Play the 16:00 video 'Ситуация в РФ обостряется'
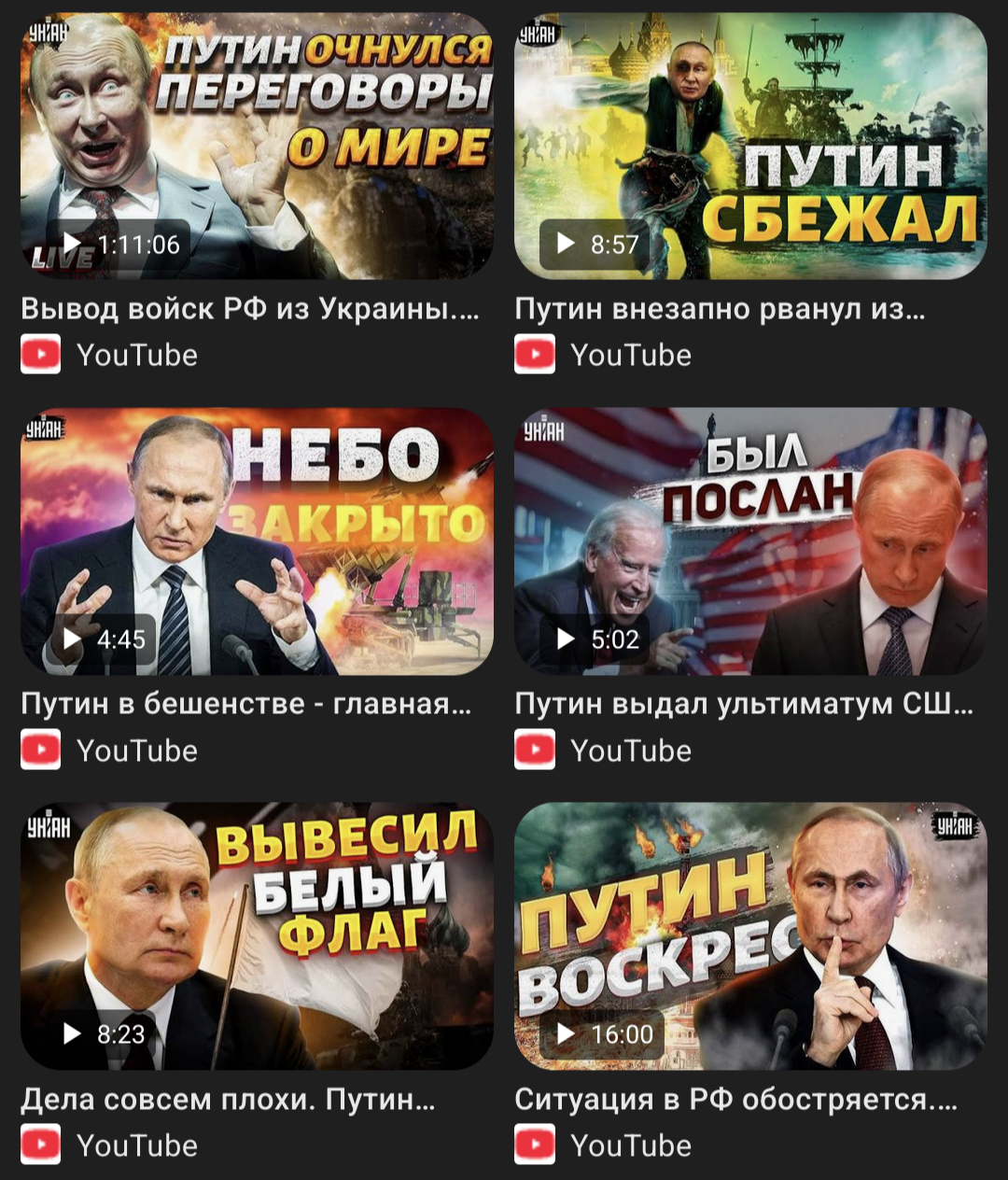Viewport: 1008px width, 1180px height. [750, 936]
